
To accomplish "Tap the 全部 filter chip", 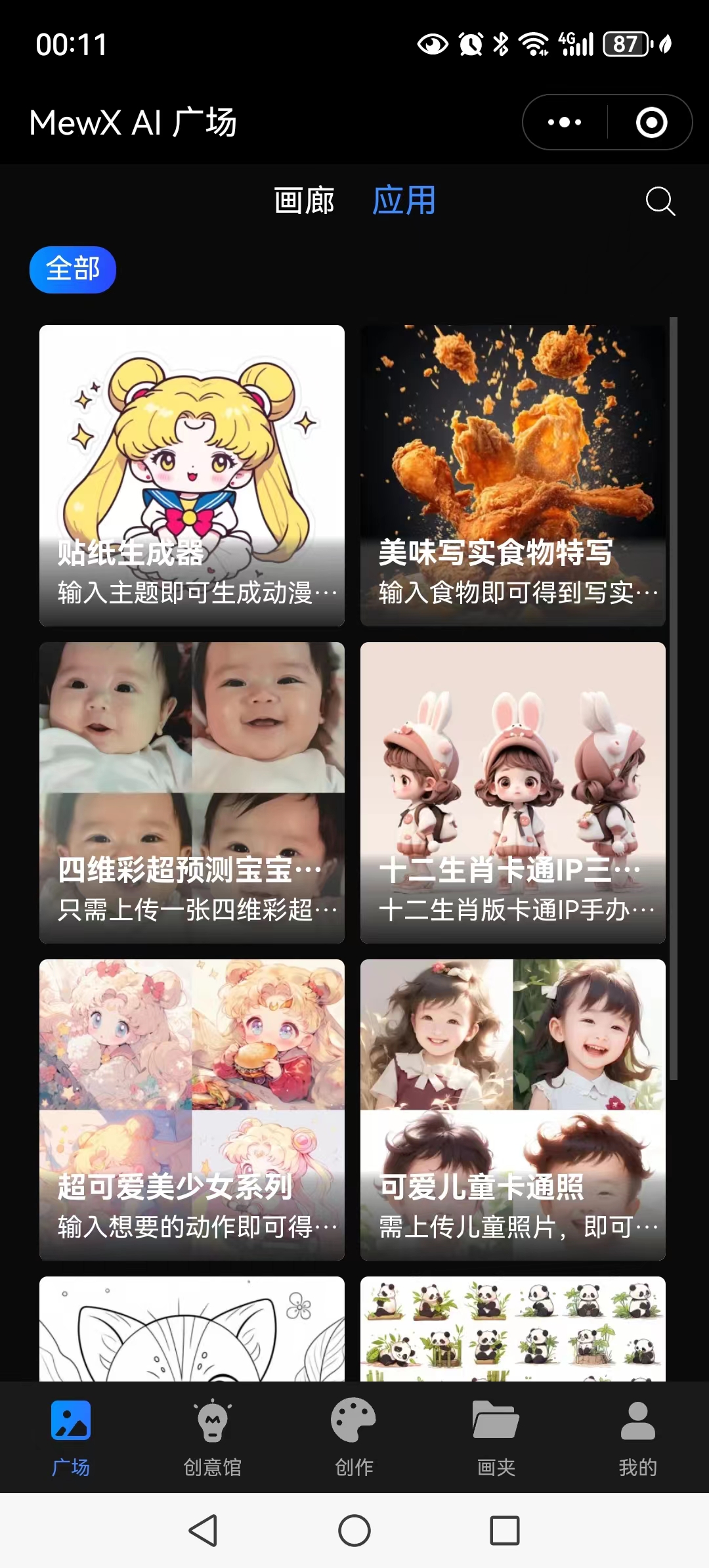I will (x=73, y=269).
